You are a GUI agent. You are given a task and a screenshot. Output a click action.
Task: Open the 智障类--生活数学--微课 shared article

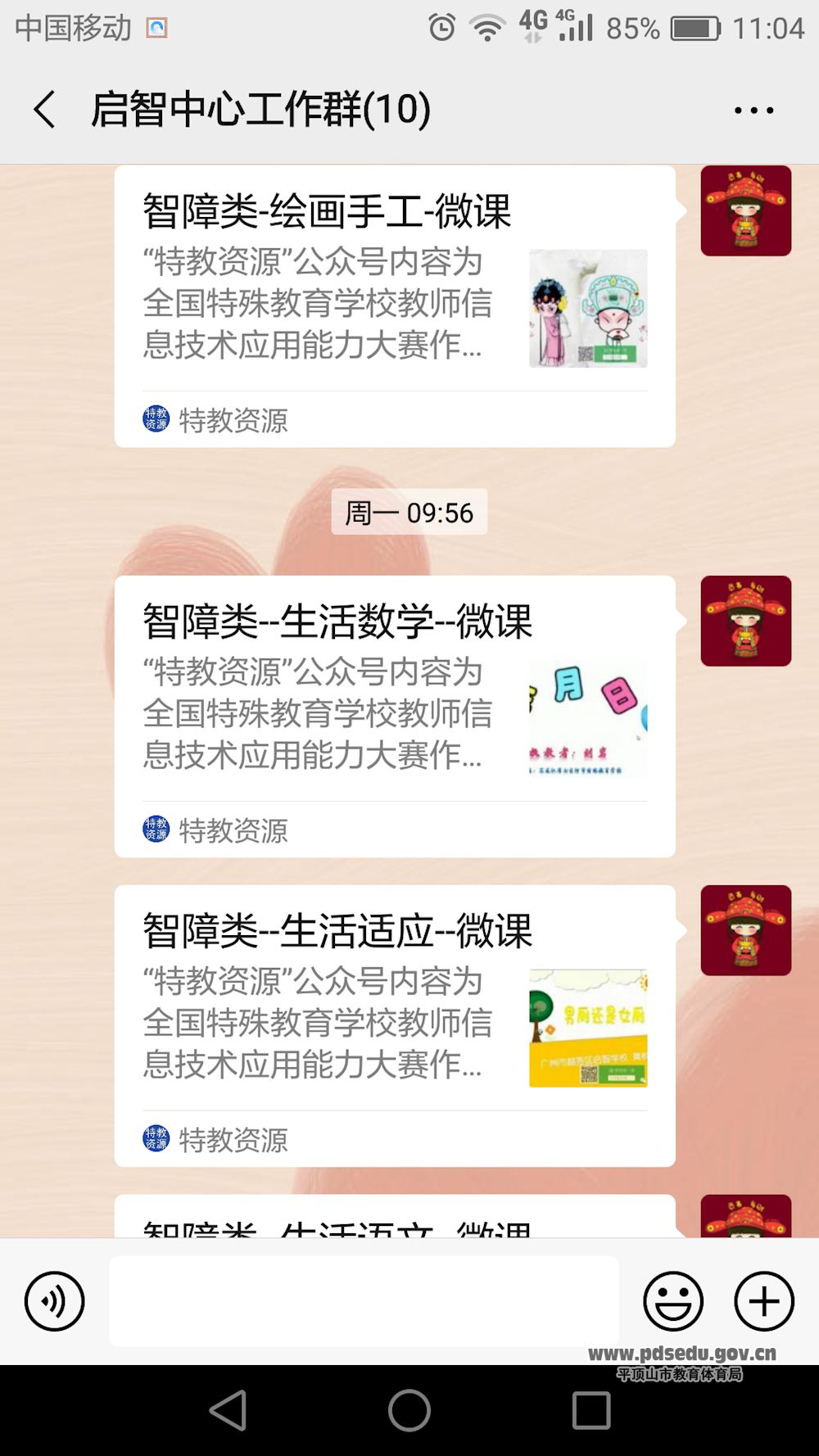[394, 716]
